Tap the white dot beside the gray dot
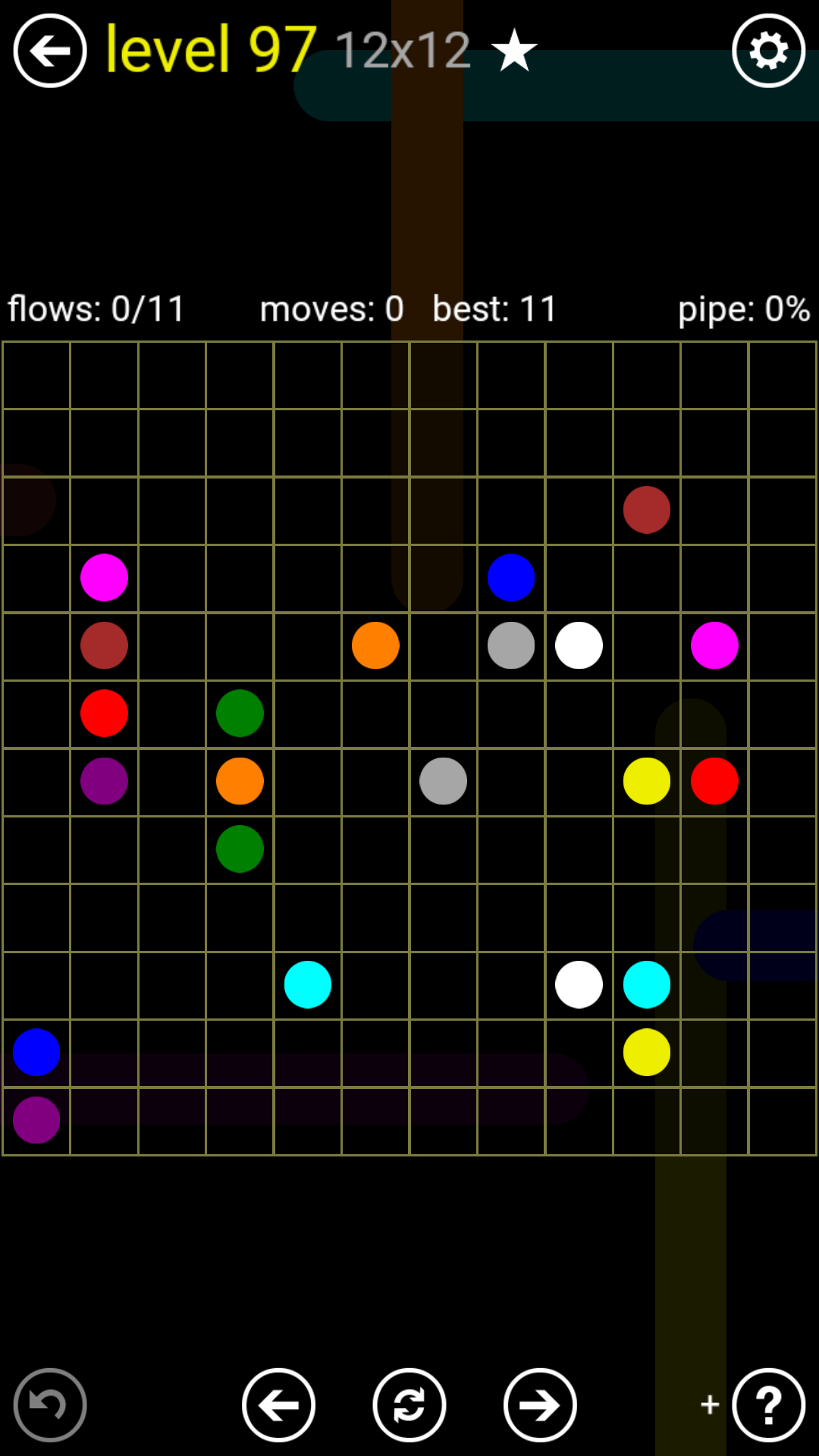 click(x=579, y=645)
